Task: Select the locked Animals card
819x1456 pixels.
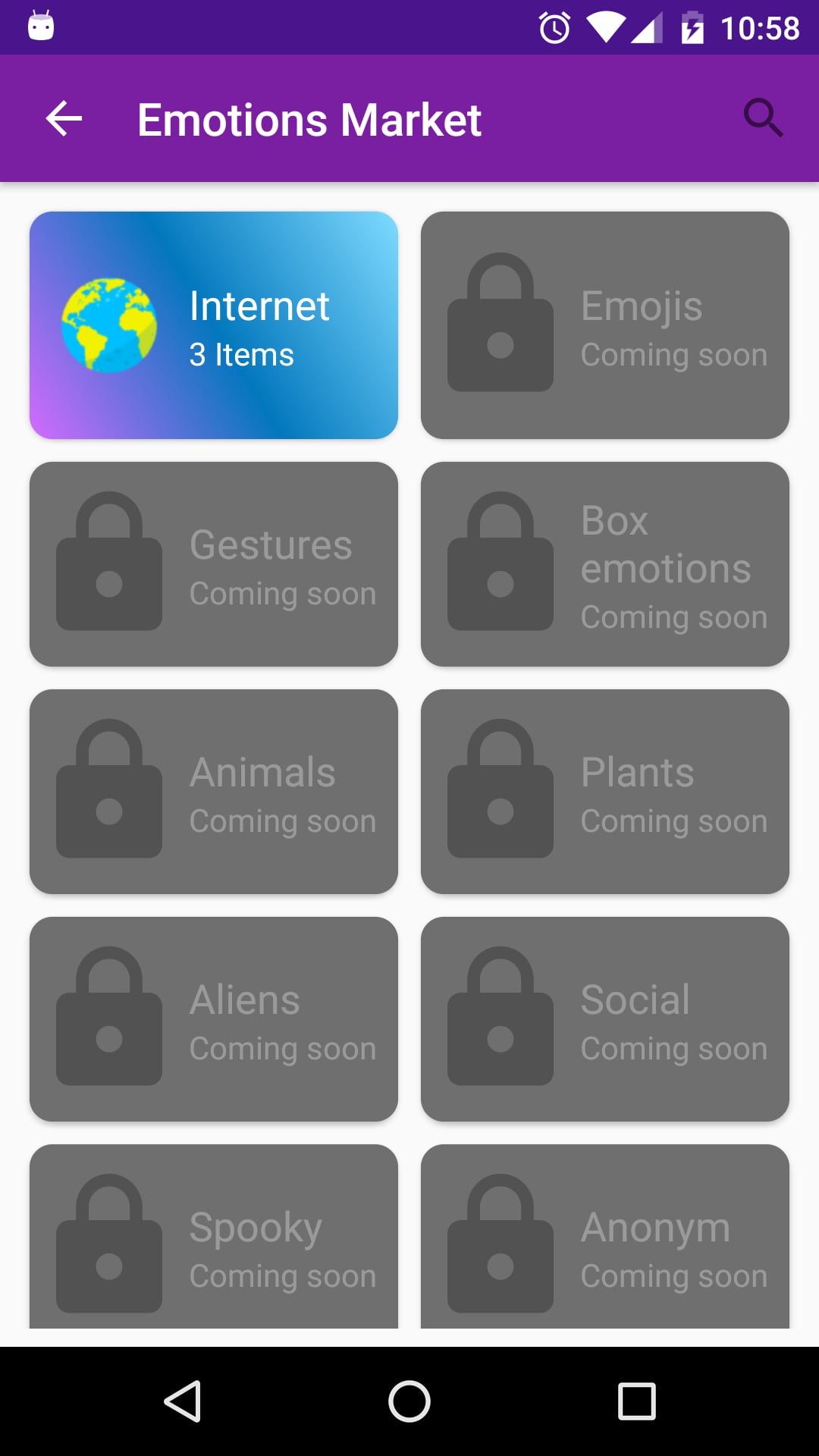Action: point(214,792)
